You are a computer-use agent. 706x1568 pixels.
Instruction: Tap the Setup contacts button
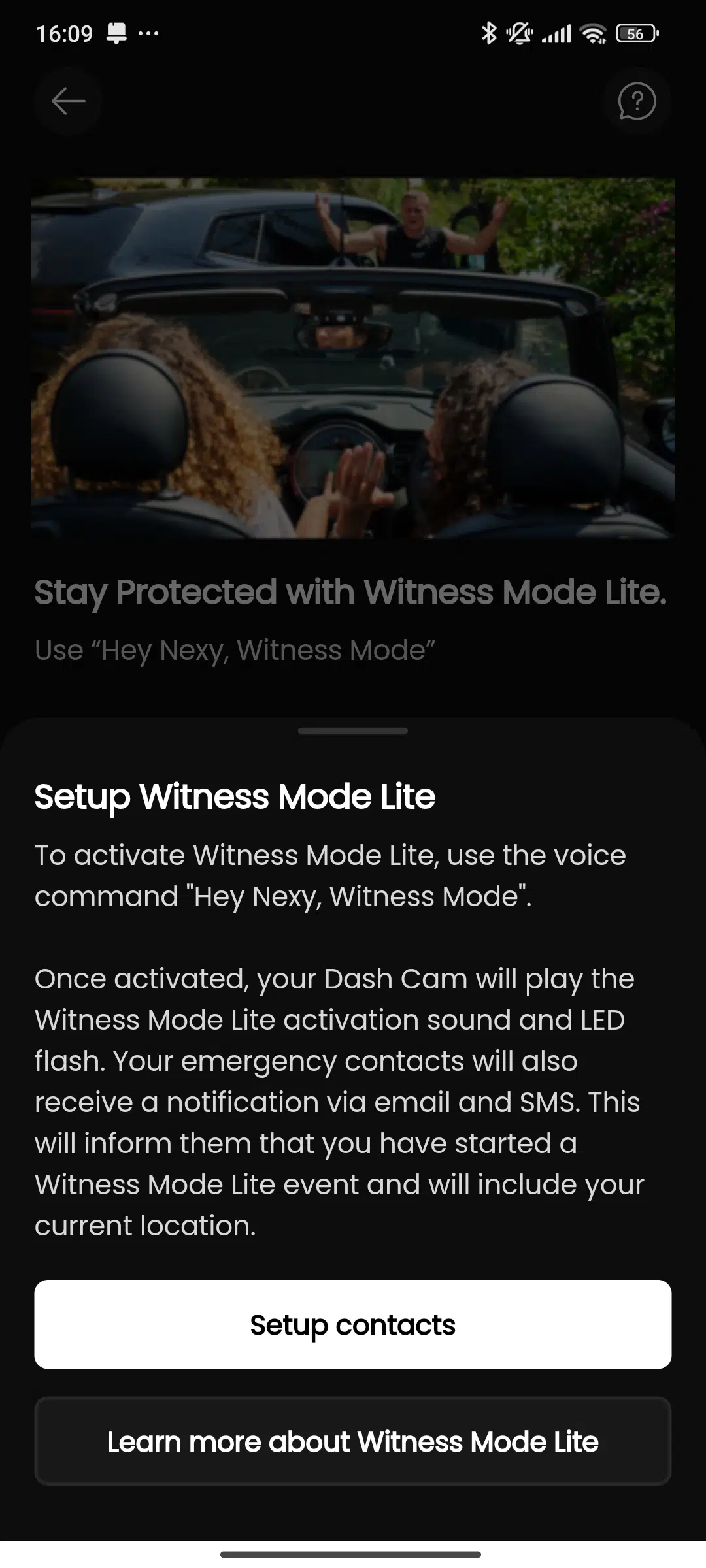tap(353, 1324)
